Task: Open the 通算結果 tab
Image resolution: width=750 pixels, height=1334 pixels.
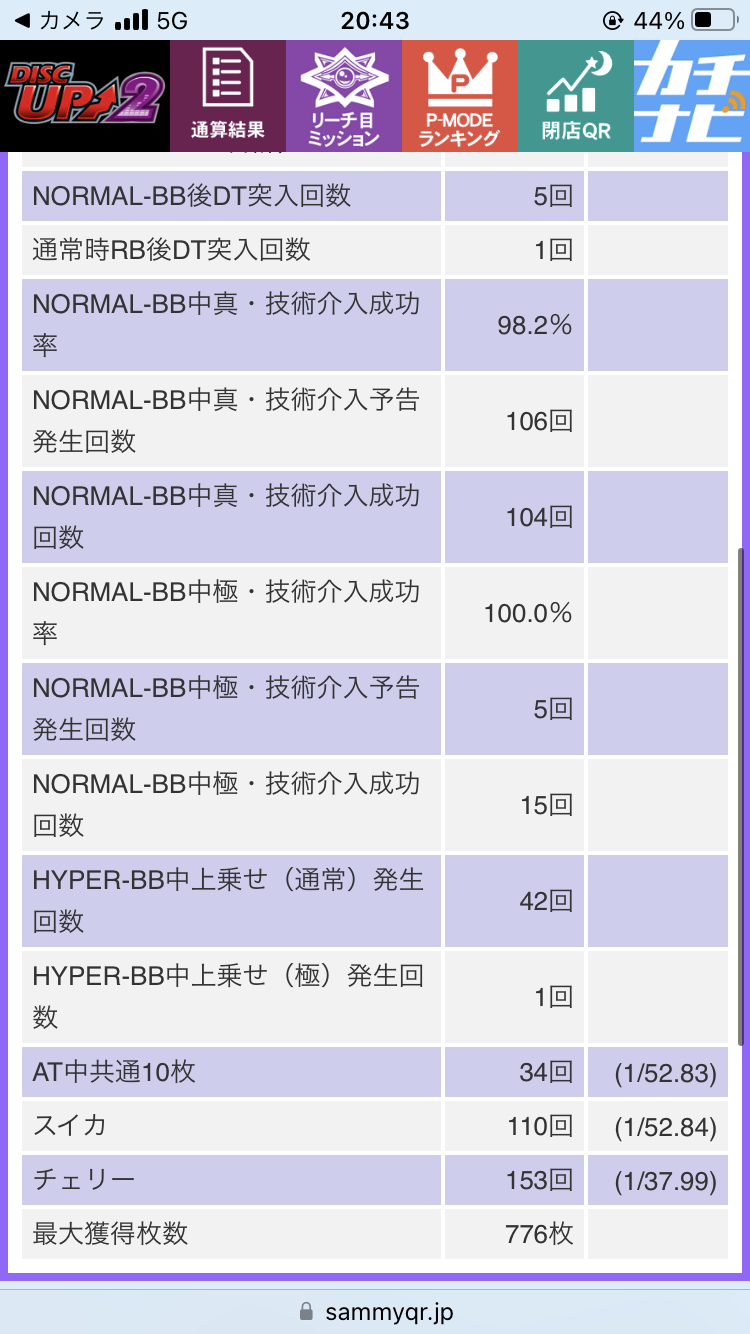Action: coord(228,96)
